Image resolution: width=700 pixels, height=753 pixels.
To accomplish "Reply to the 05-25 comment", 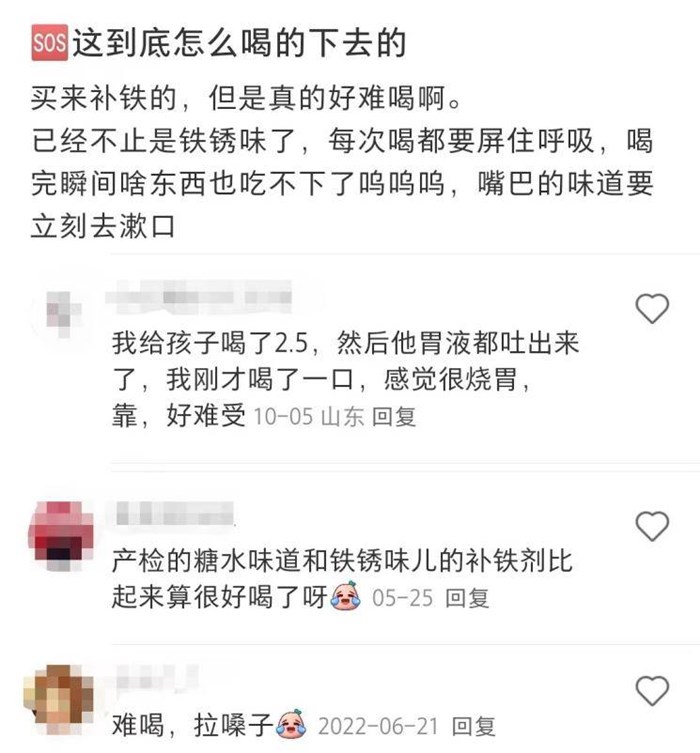I will [x=466, y=598].
